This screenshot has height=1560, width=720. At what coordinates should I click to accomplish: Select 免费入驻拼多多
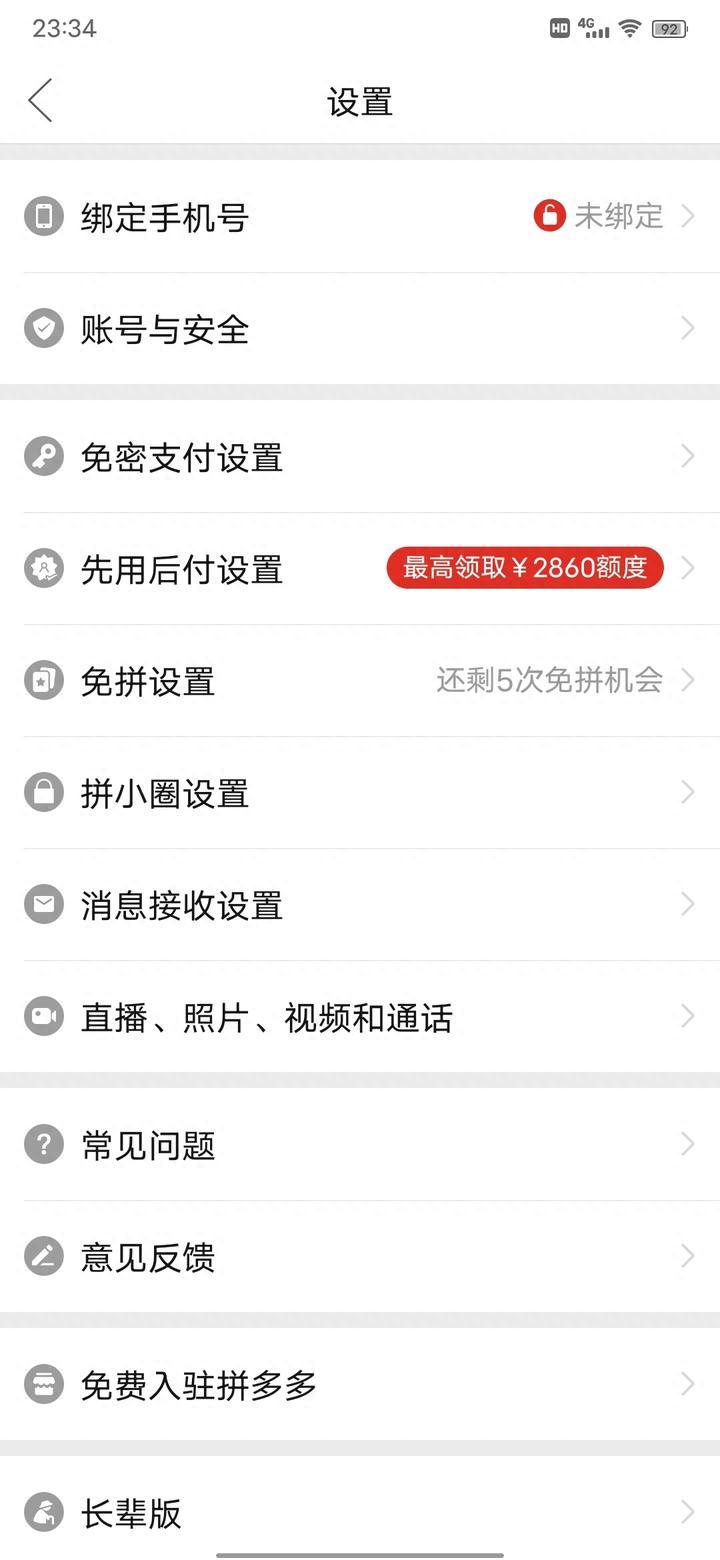[360, 1385]
